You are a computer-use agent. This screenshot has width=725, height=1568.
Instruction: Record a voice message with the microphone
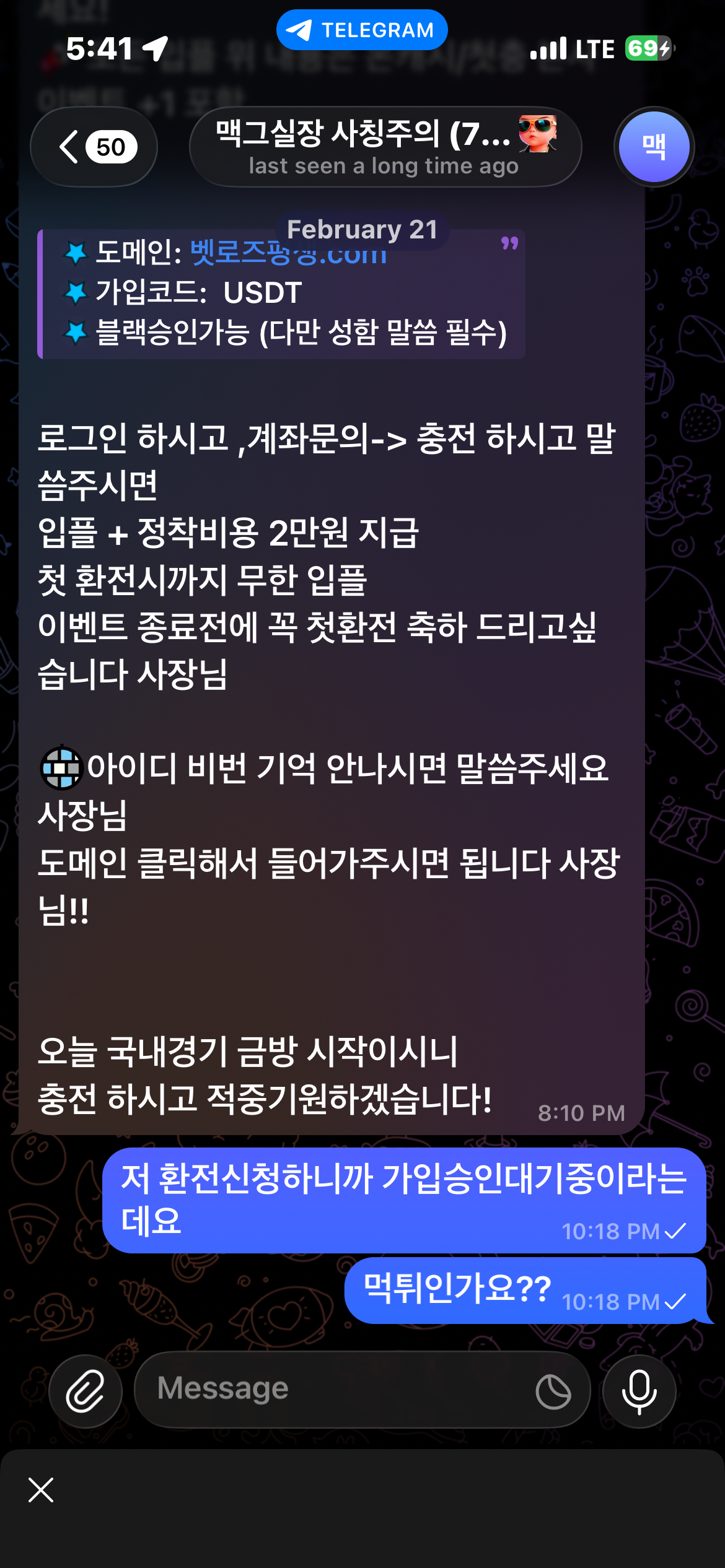(639, 1391)
